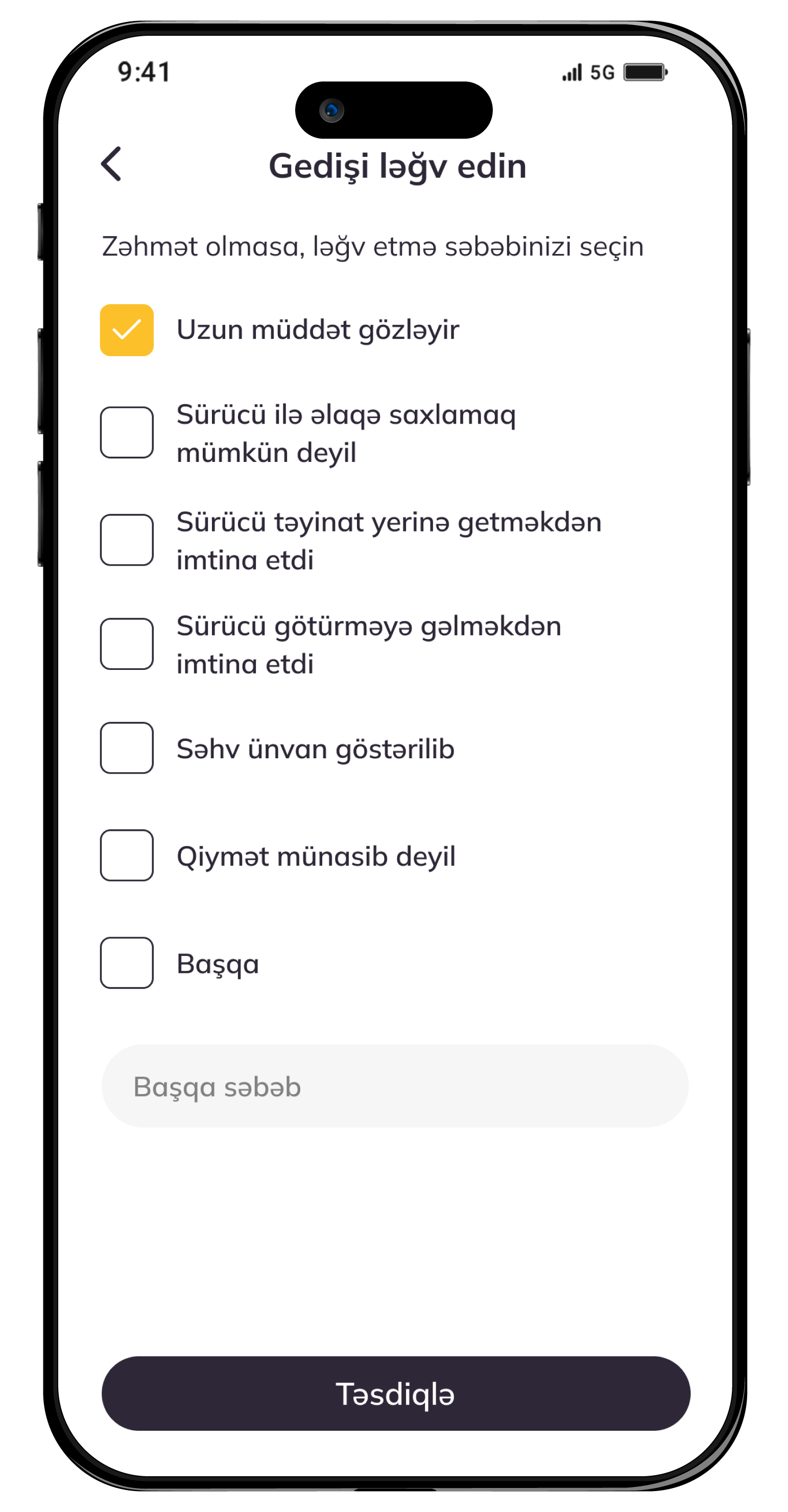Choose the 'Qiymət münasib deyil' reason

coord(127,855)
